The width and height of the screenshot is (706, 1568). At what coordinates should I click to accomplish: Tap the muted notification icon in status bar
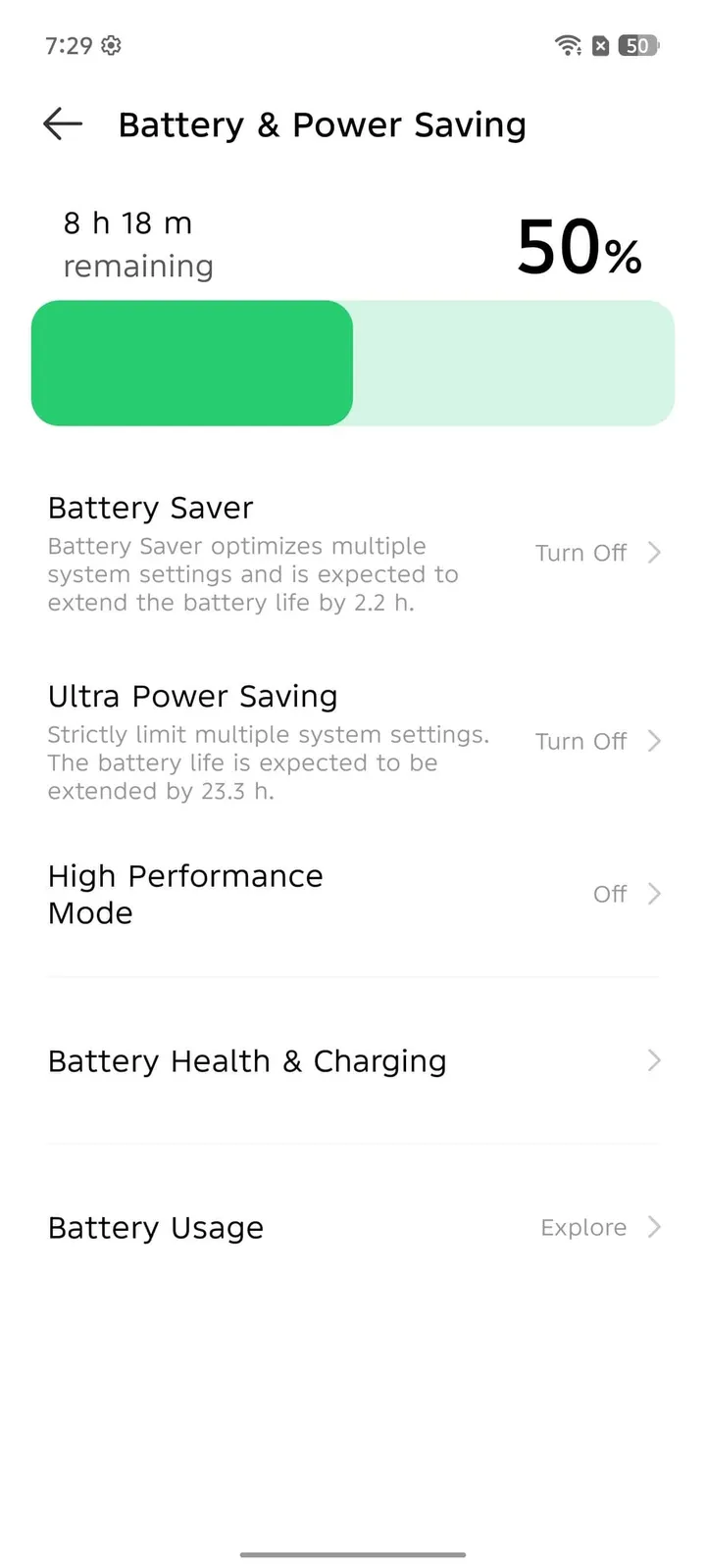pos(600,45)
